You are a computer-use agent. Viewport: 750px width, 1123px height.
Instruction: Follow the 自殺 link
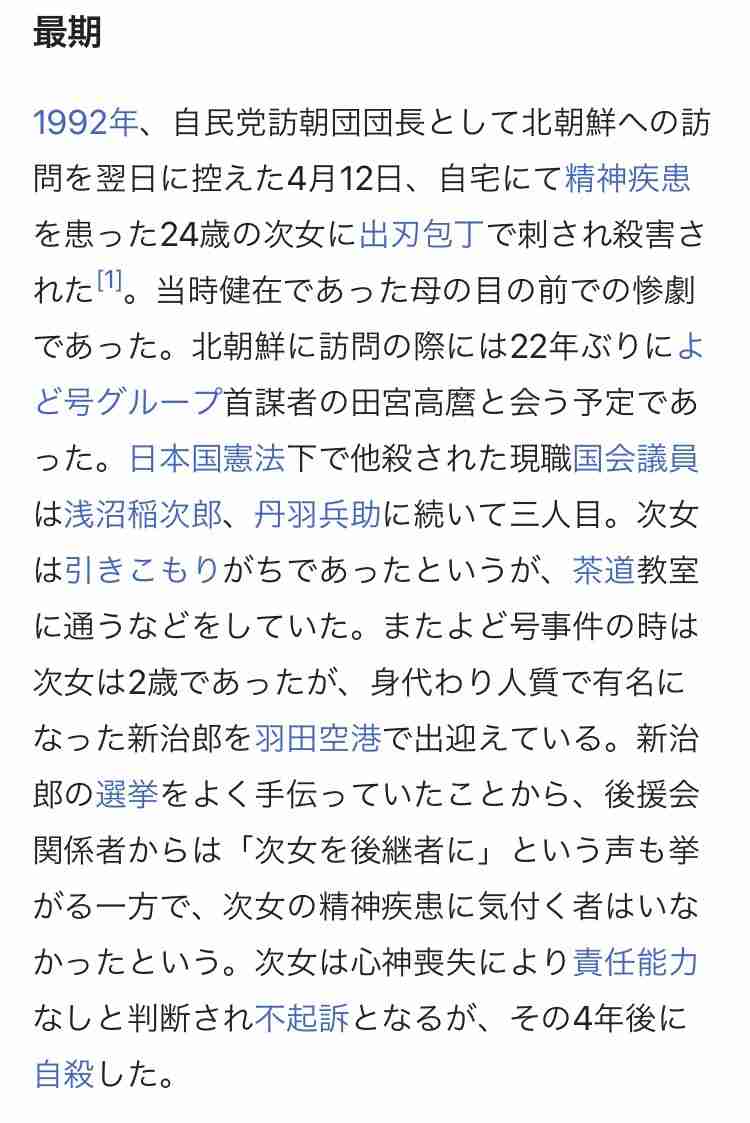(64, 1075)
